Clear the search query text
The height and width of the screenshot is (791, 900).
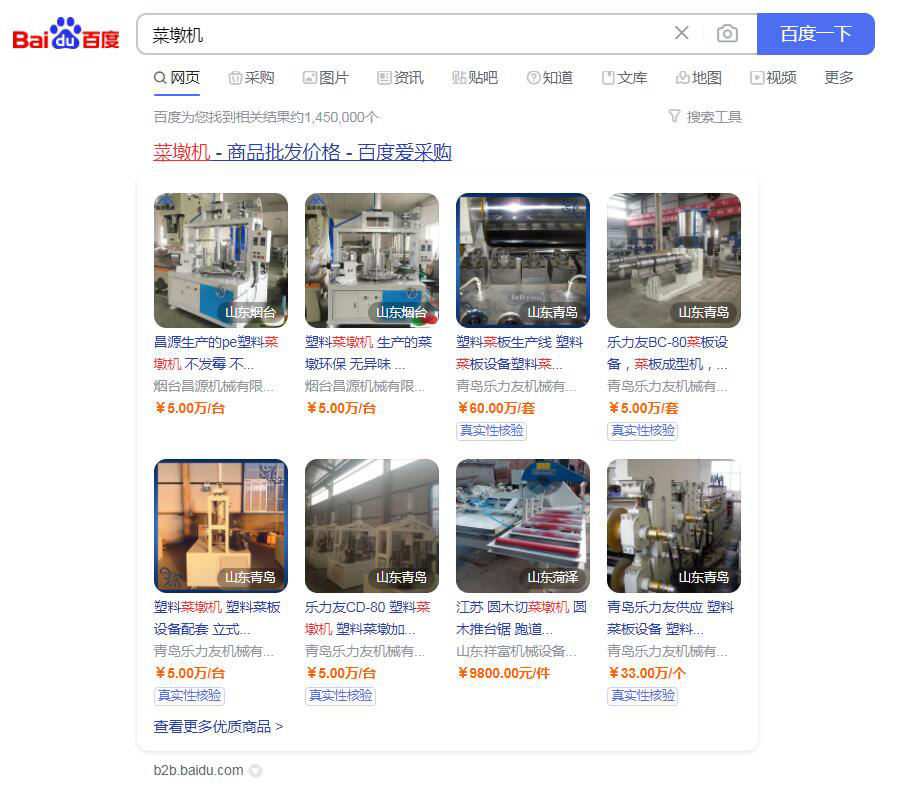click(x=682, y=33)
